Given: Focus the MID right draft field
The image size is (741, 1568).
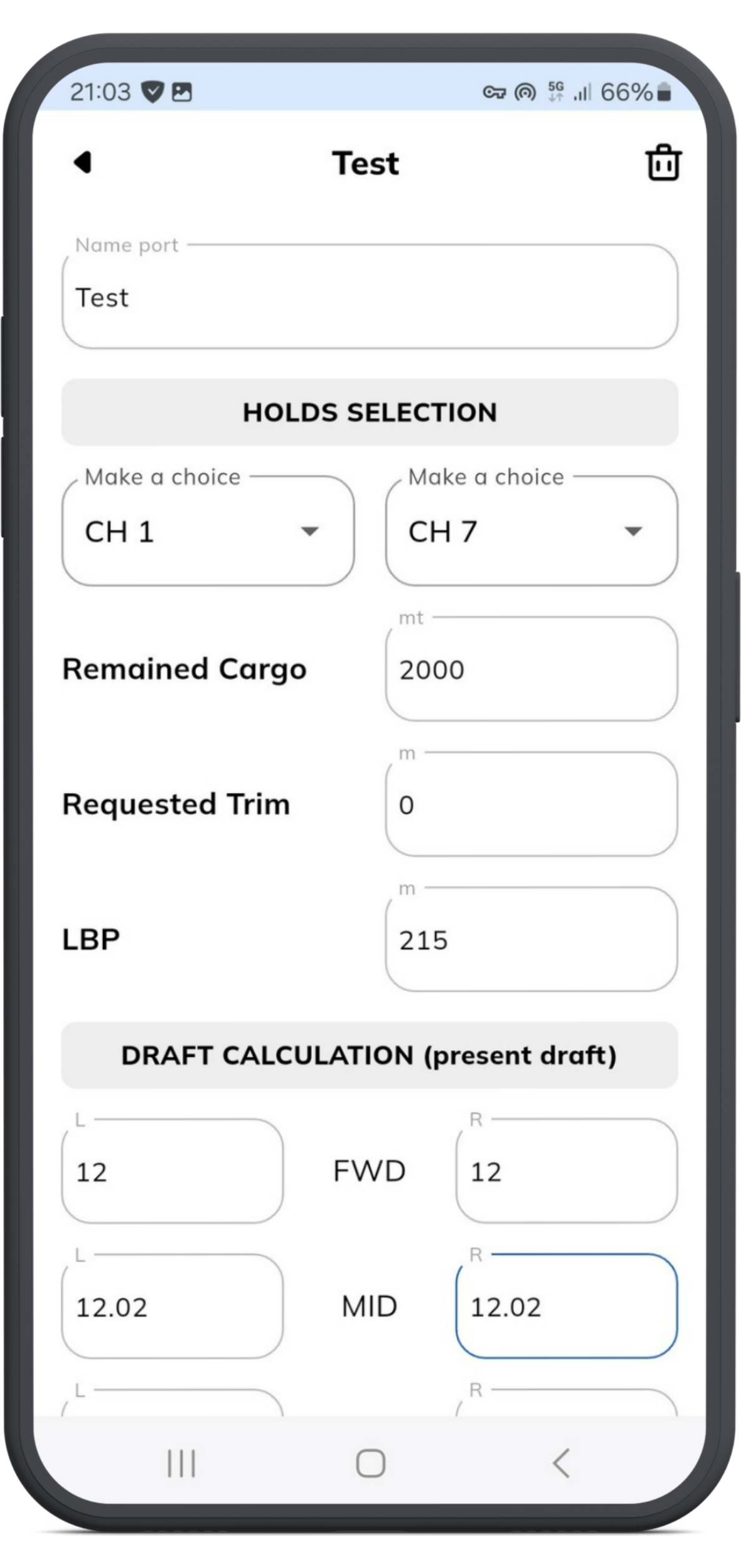Looking at the screenshot, I should (567, 1306).
